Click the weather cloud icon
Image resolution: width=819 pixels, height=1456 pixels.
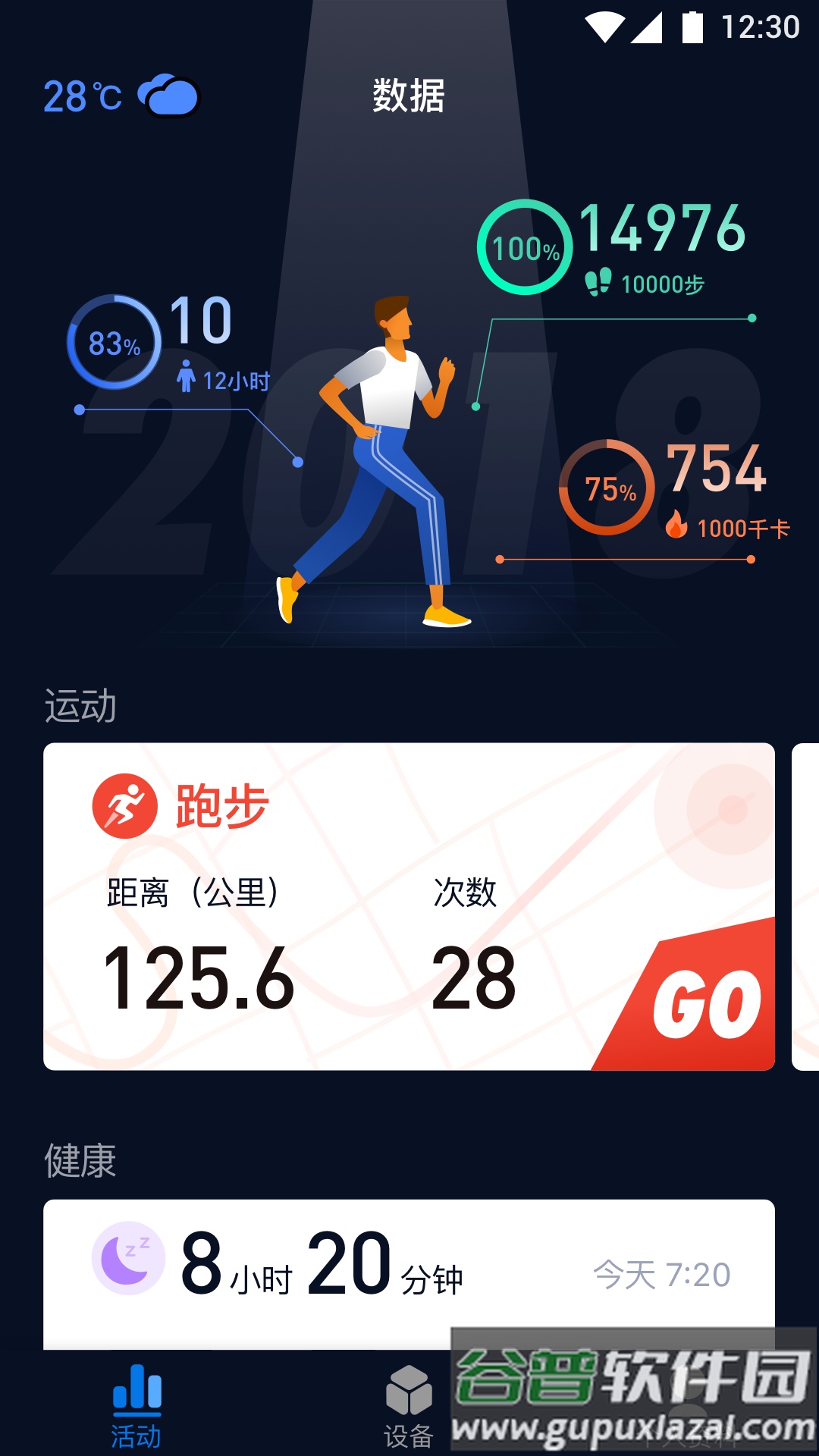click(167, 97)
